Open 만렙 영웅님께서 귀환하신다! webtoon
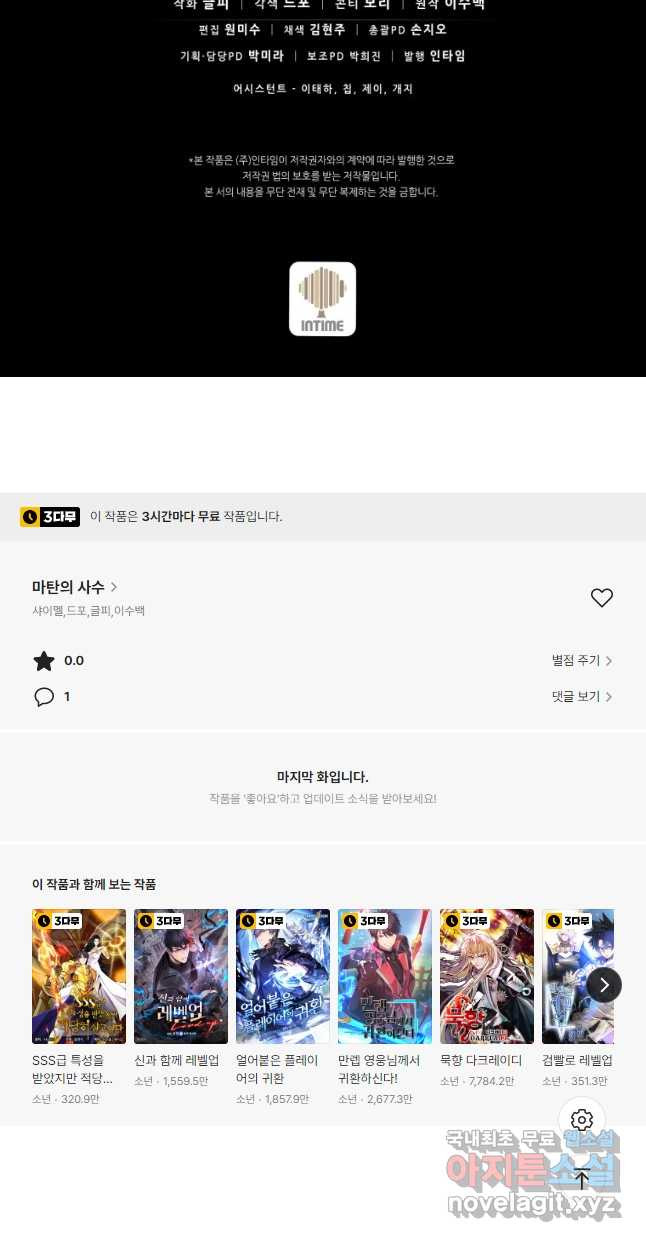Image resolution: width=646 pixels, height=1242 pixels. pos(385,976)
